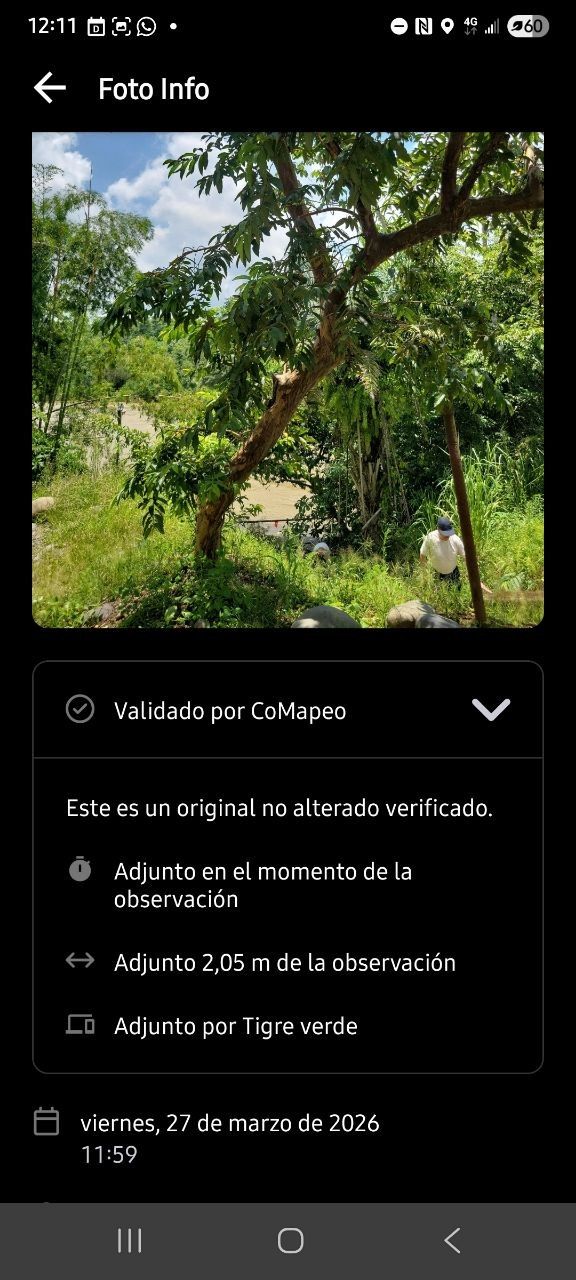Go back from Foto Info screen
This screenshot has height=1280, width=576.
pos(49,88)
